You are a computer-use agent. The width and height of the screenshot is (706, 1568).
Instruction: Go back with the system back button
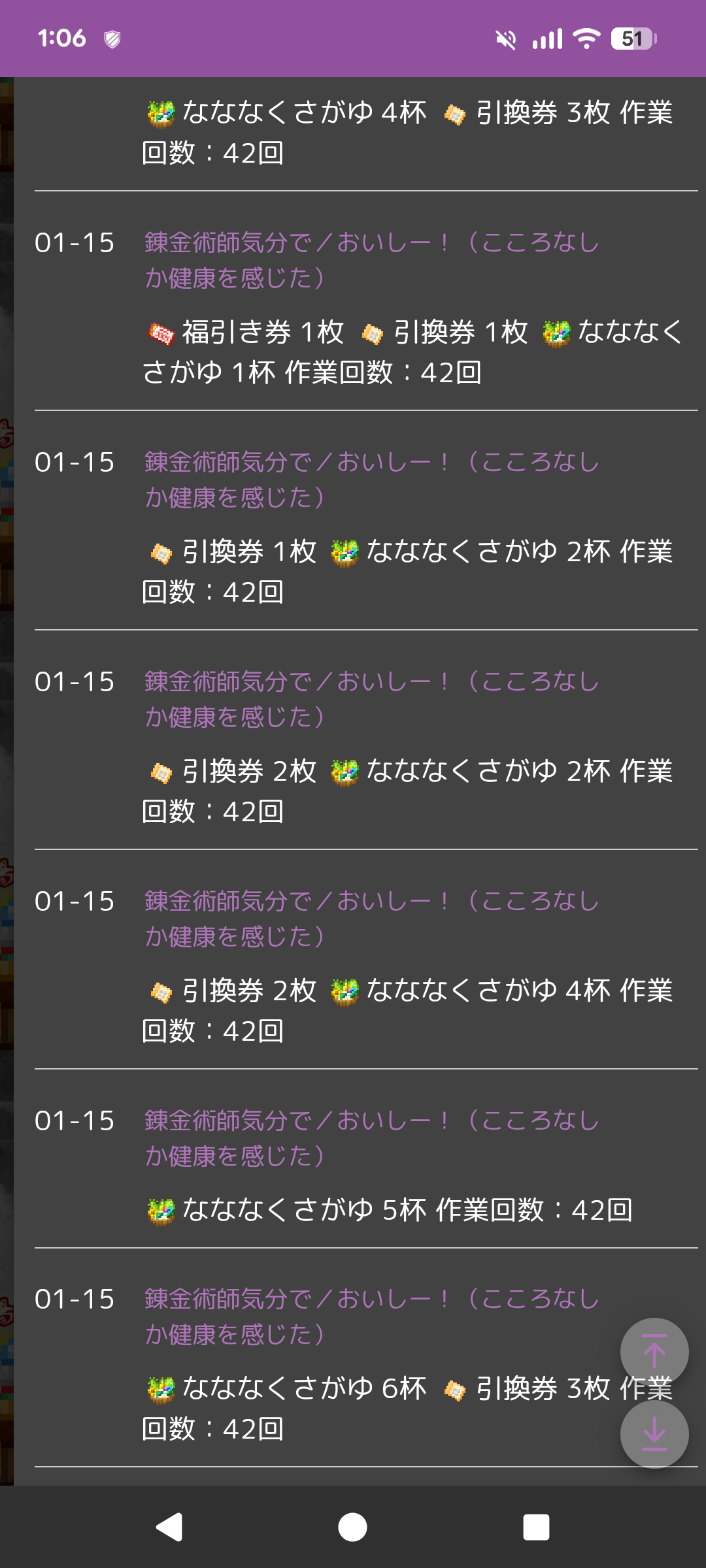click(x=169, y=1527)
